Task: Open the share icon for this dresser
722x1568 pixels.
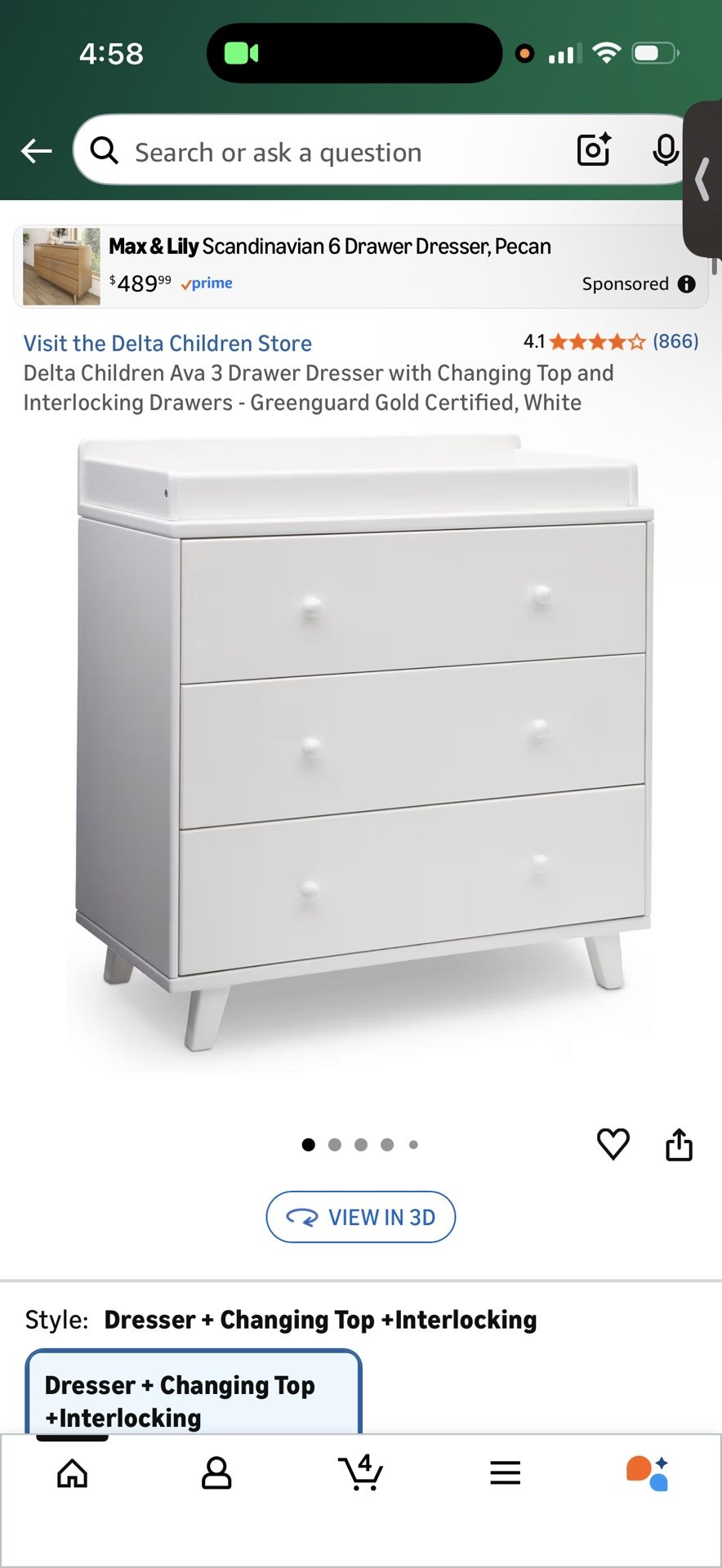Action: click(679, 1144)
